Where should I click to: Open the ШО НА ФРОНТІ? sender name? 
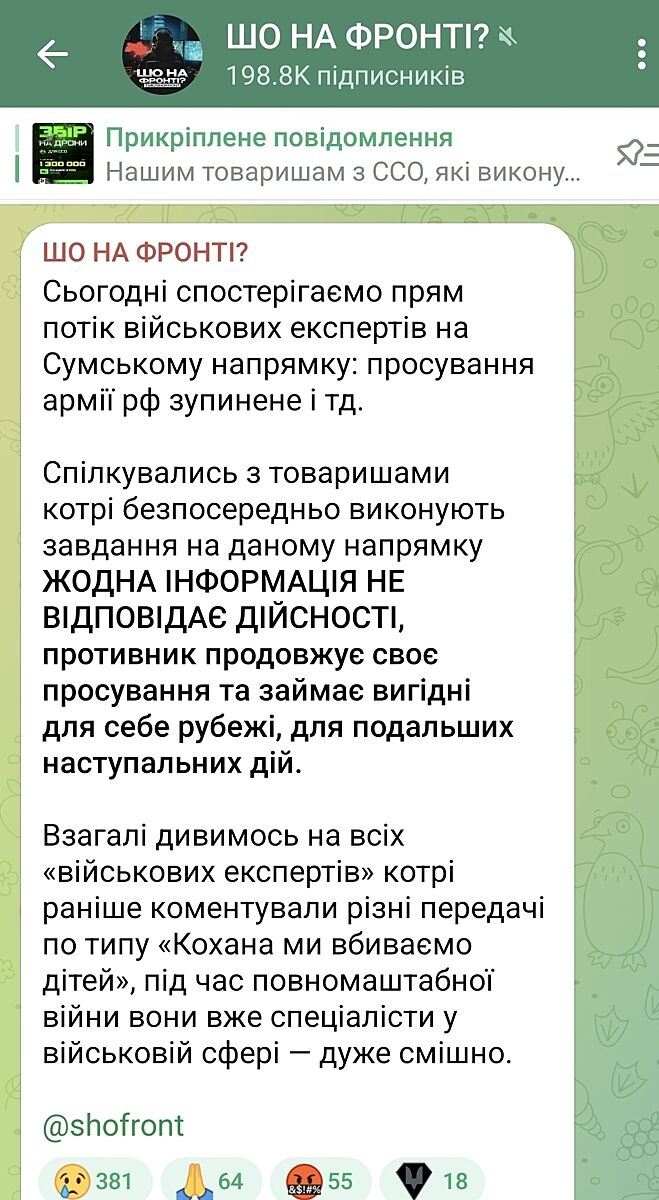(x=146, y=253)
